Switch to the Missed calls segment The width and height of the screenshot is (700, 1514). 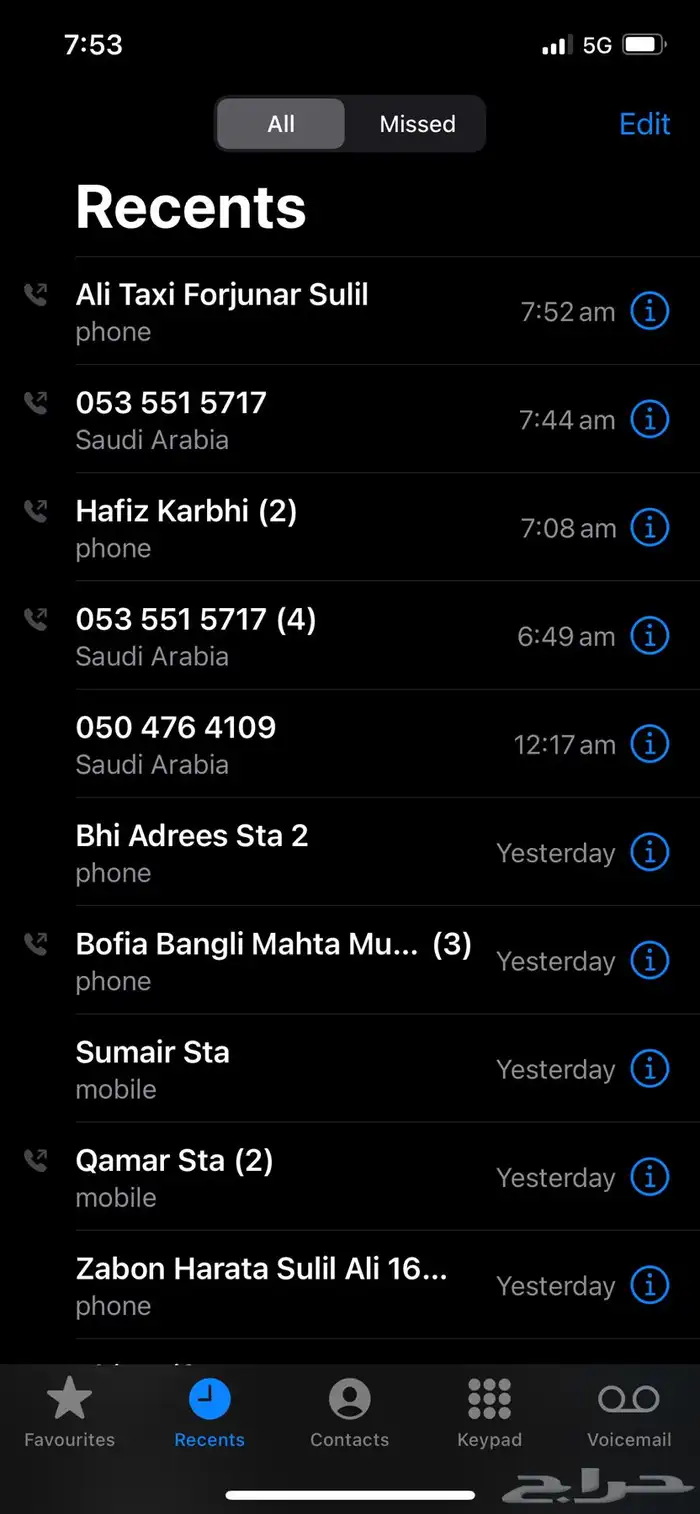click(x=417, y=124)
